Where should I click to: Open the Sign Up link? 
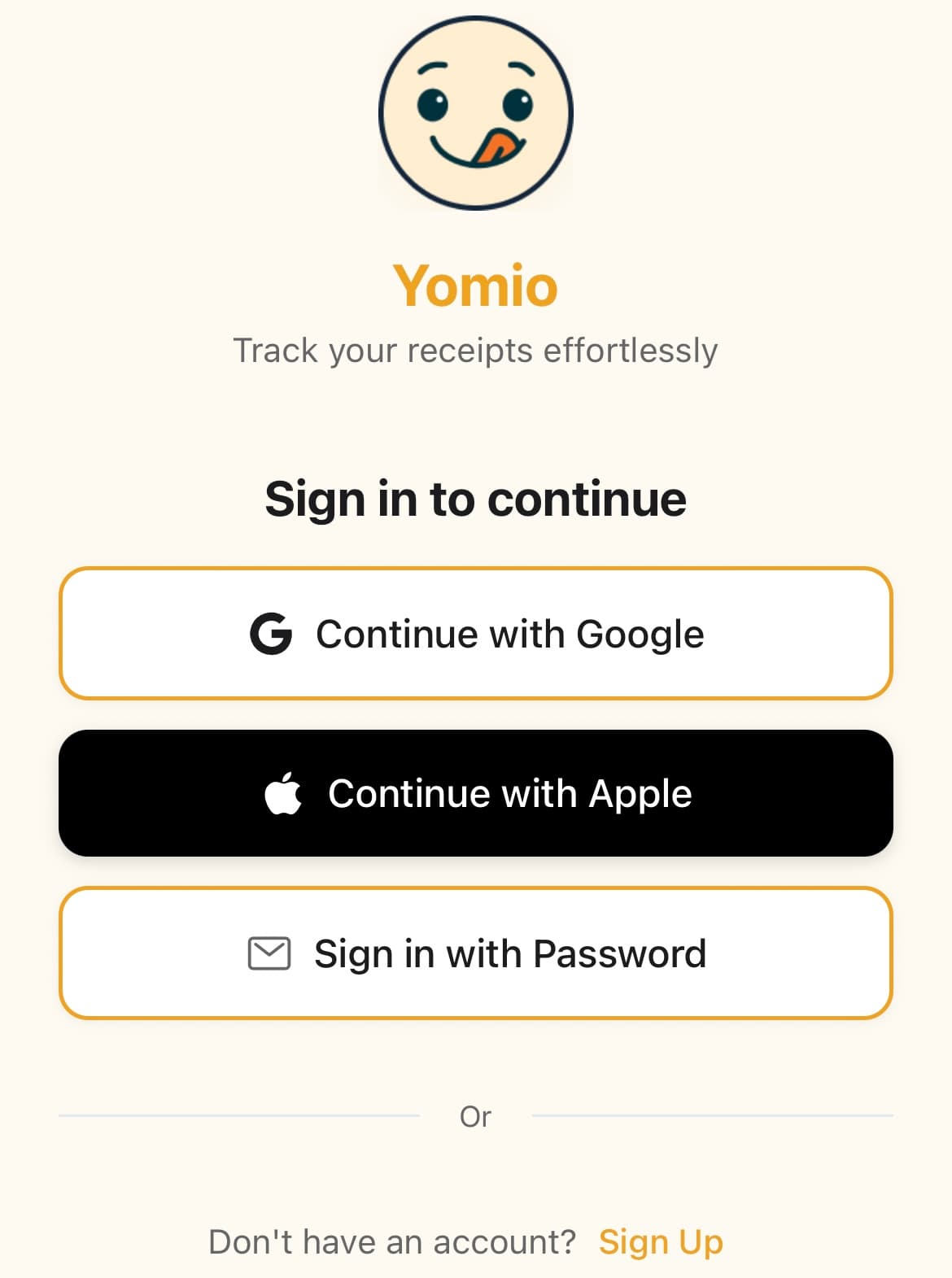click(660, 1241)
